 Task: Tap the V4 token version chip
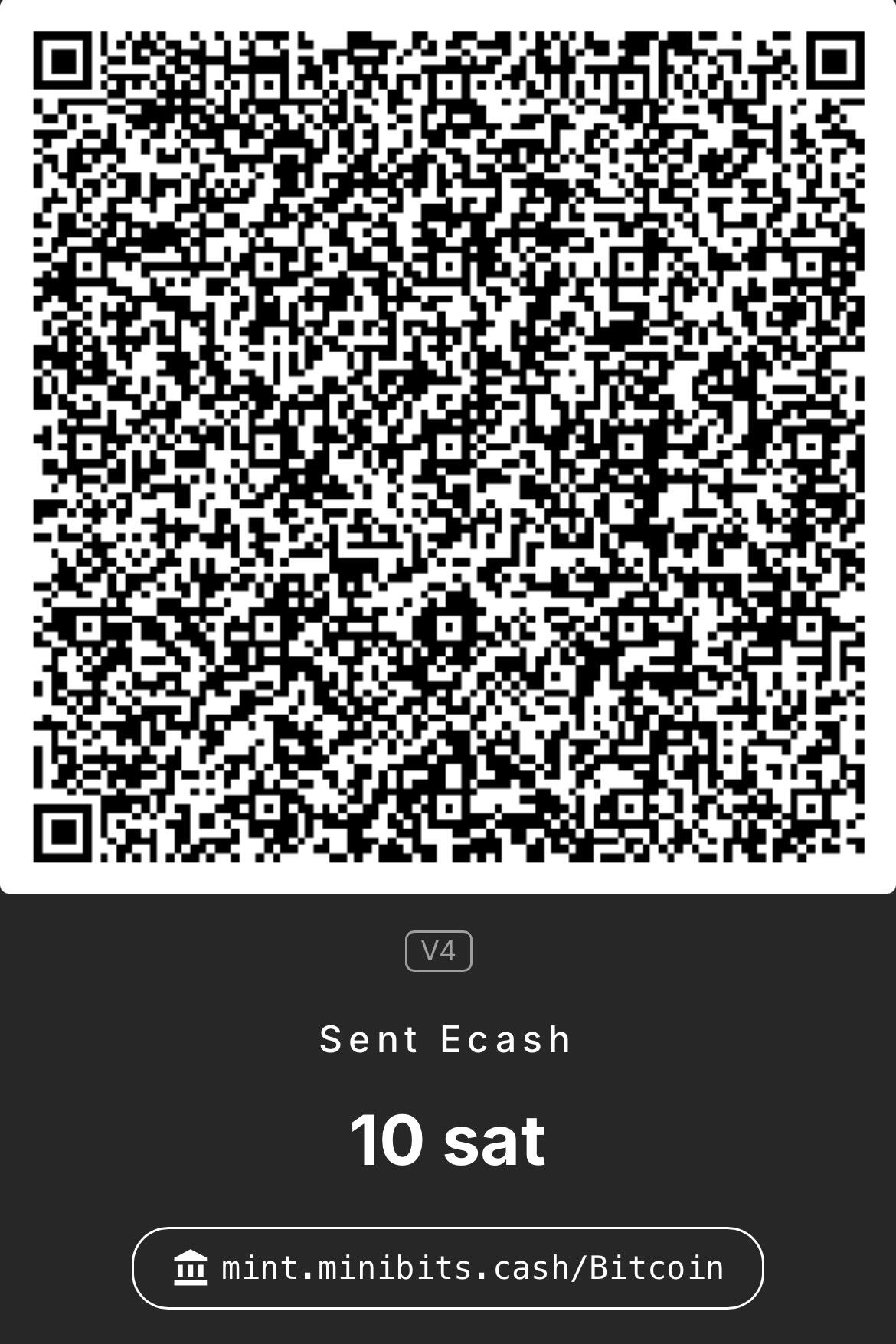pyautogui.click(x=439, y=951)
